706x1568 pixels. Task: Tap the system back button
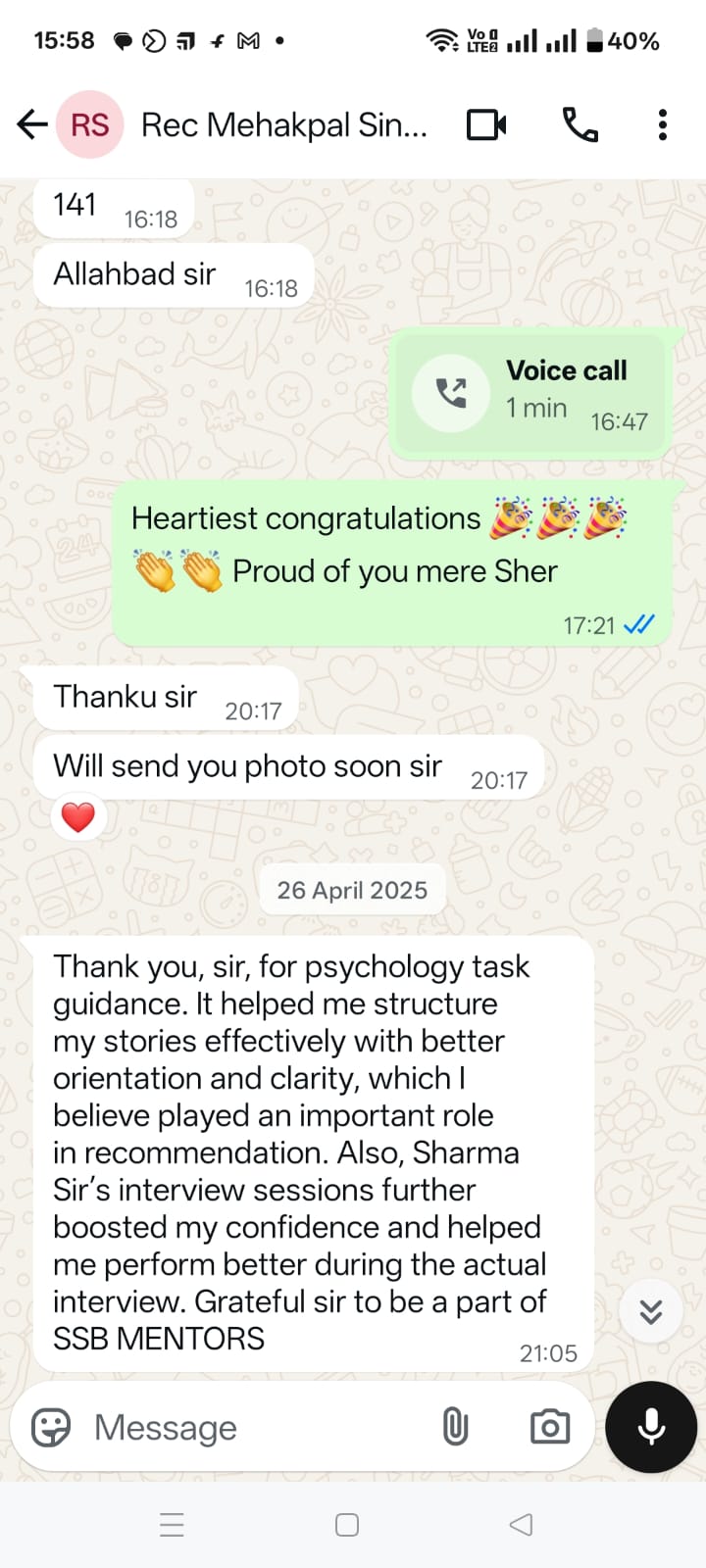coord(522,1525)
